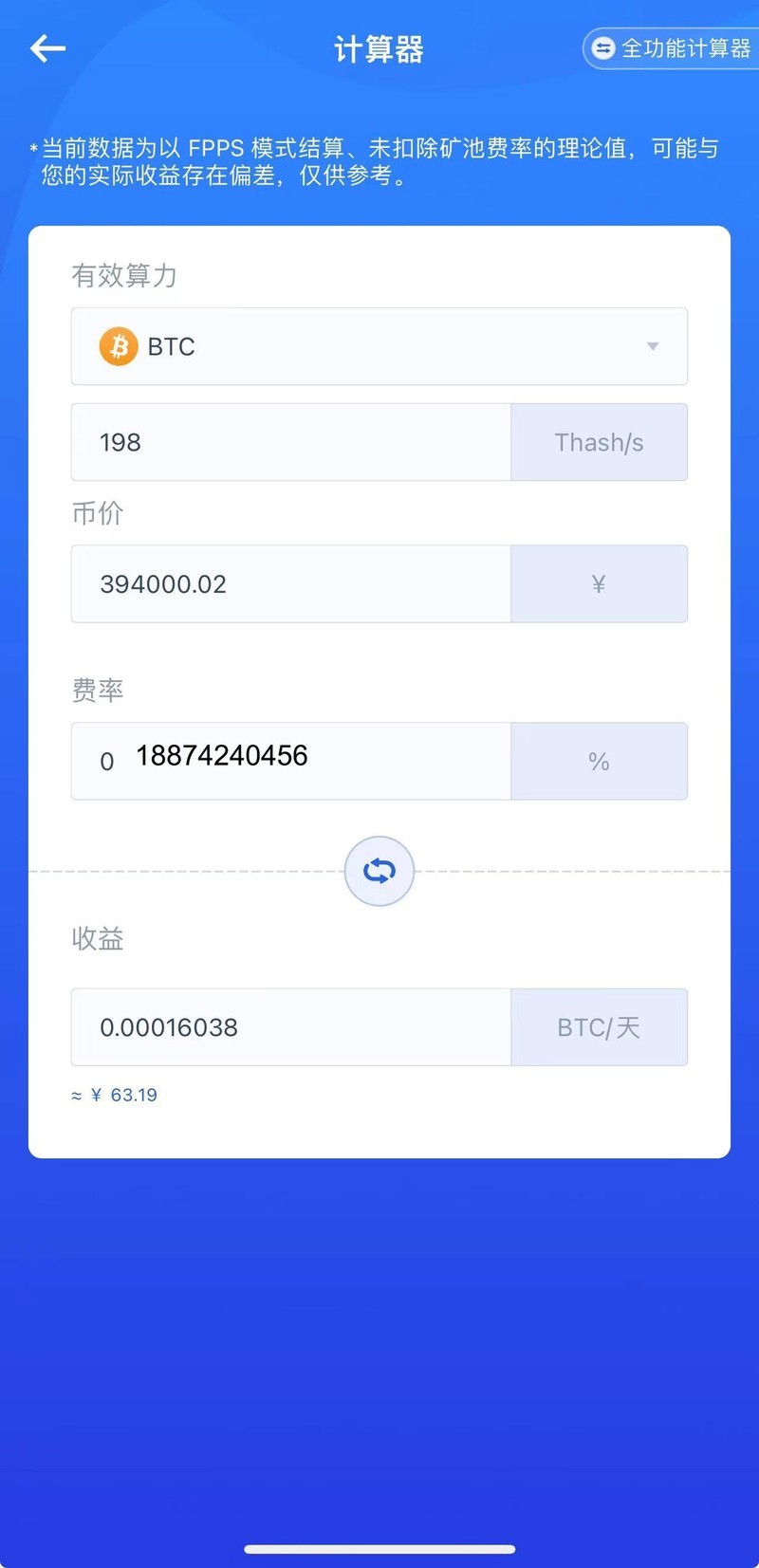Viewport: 759px width, 1568px height.
Task: Go back using the top-left arrow
Action: click(47, 48)
